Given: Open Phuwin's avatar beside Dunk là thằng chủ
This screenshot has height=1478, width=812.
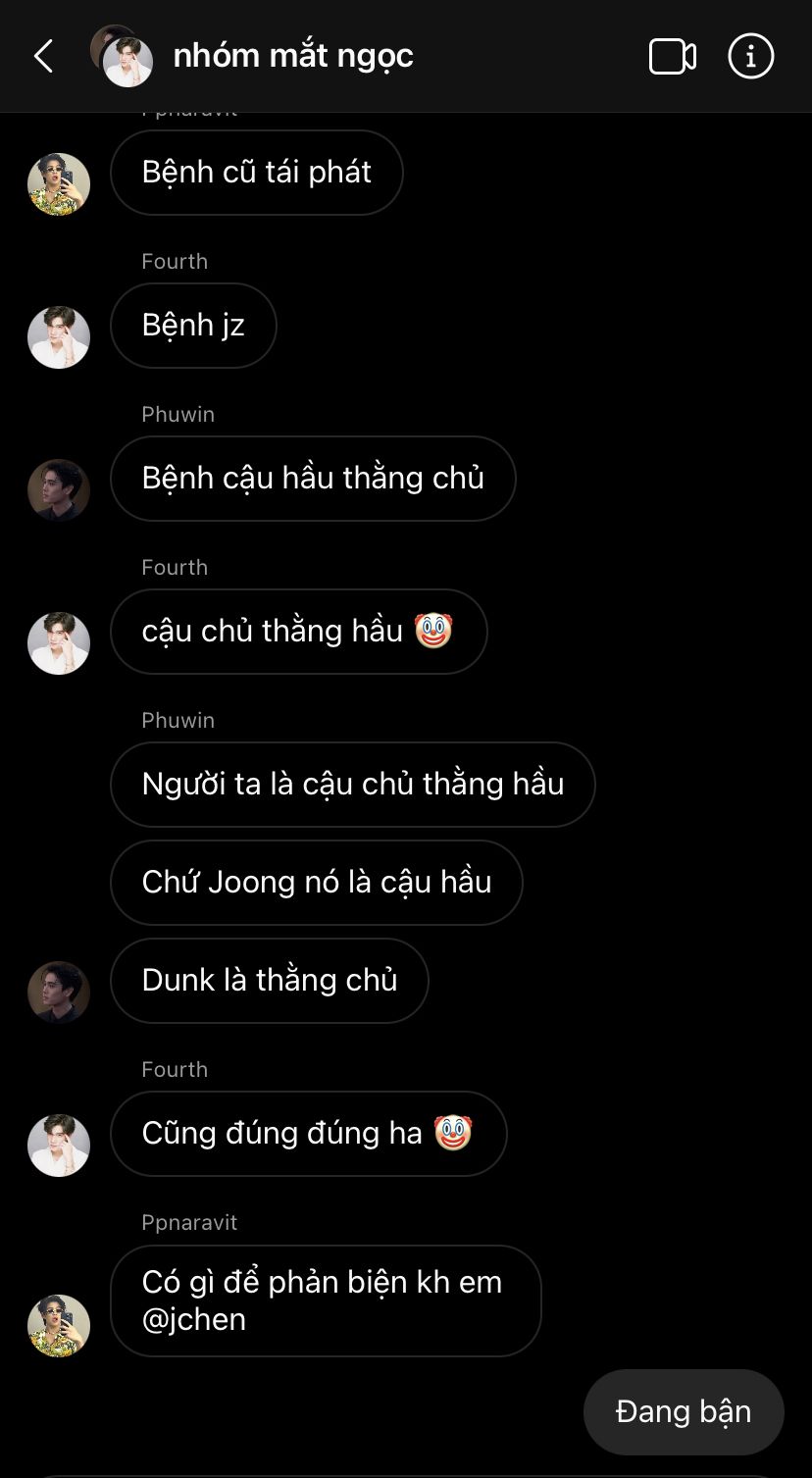Looking at the screenshot, I should tap(59, 993).
